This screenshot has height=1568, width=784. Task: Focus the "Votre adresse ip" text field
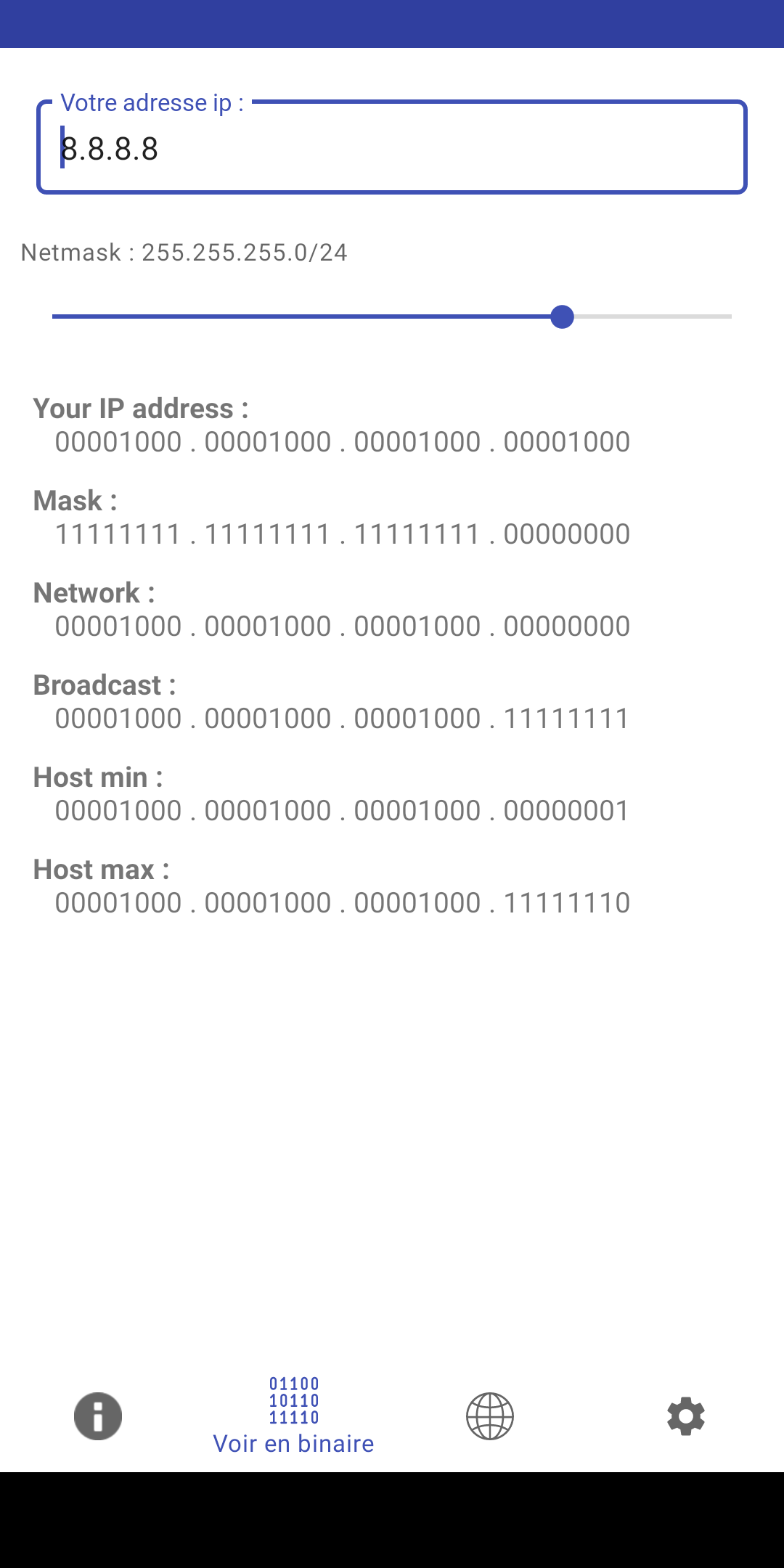point(392,149)
